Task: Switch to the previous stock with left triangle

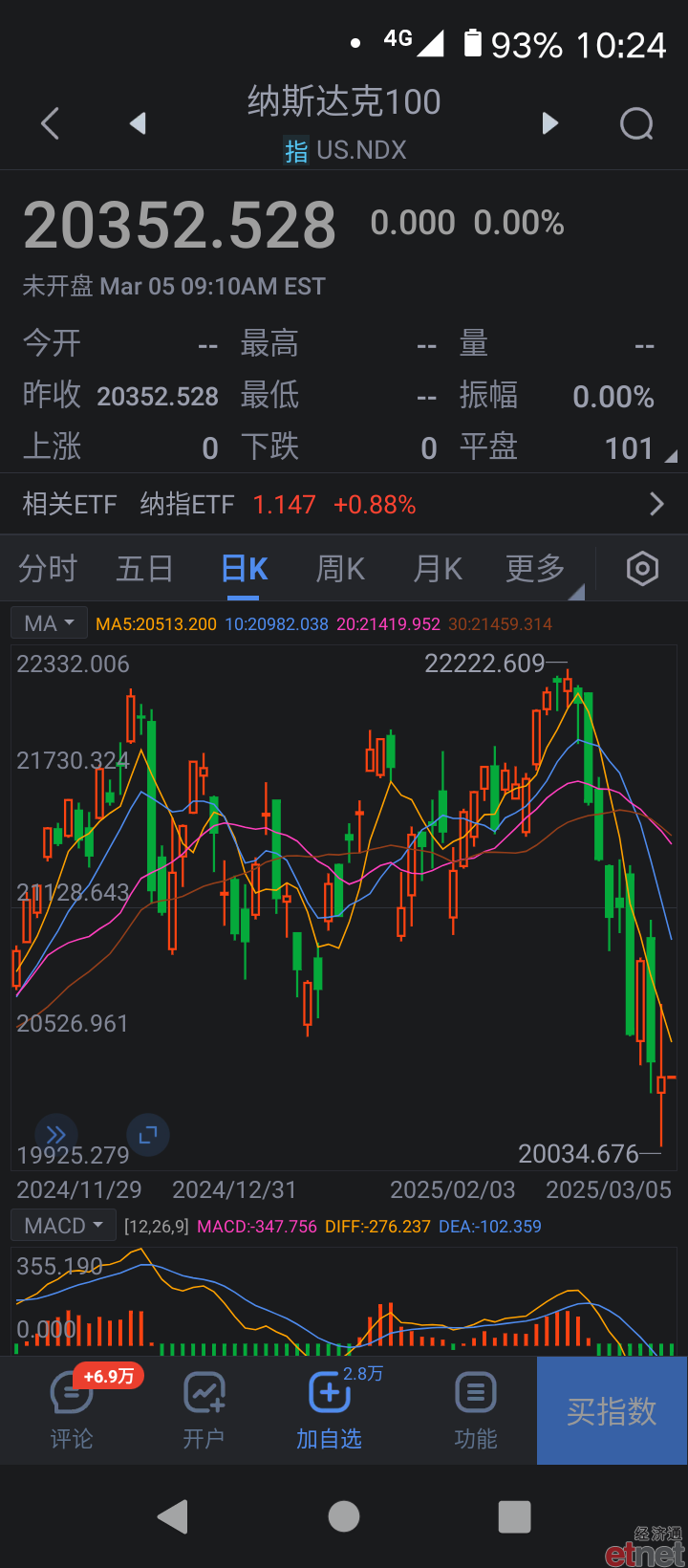Action: (x=138, y=123)
